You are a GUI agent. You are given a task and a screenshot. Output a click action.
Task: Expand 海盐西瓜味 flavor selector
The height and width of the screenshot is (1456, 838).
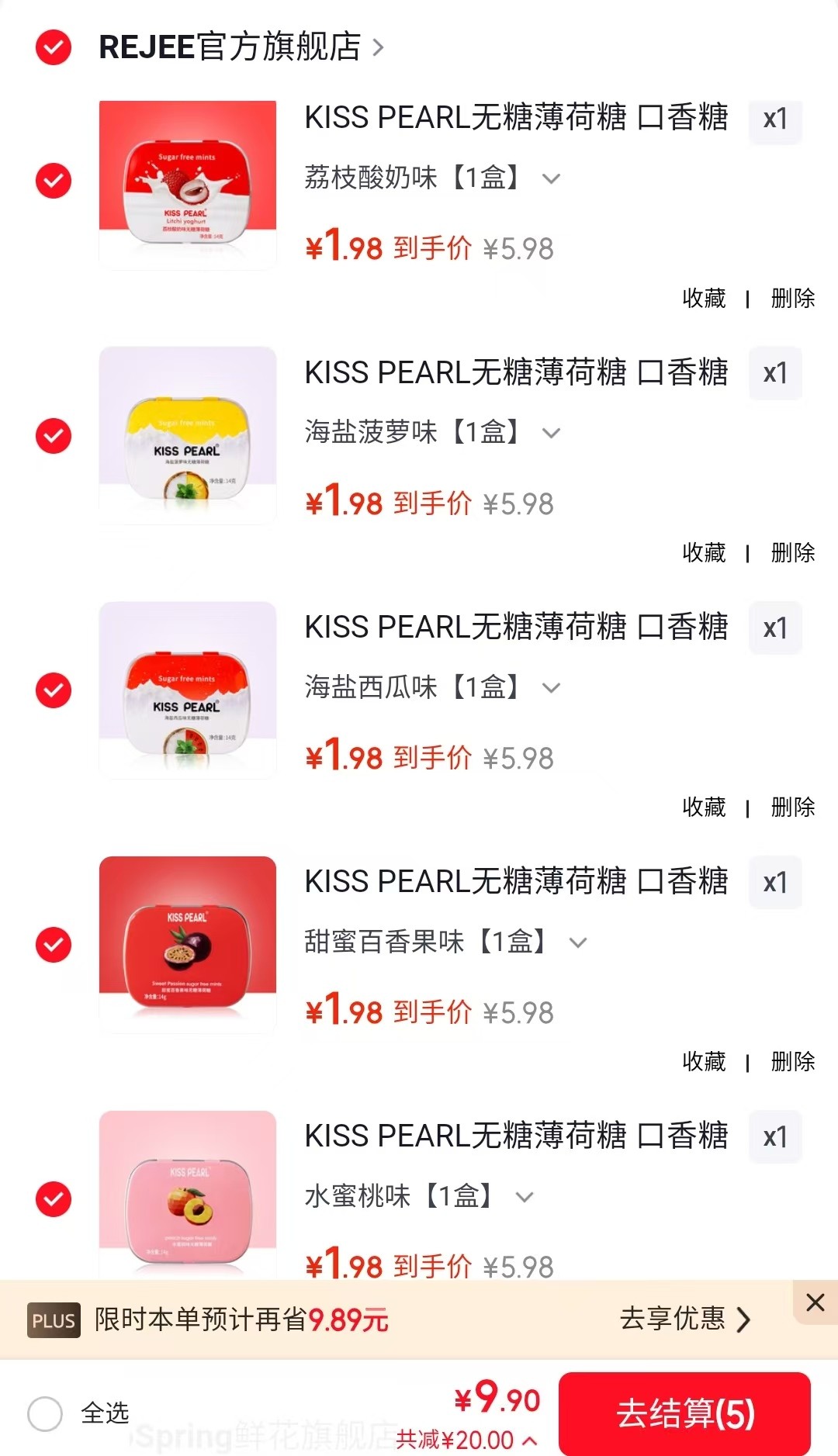[551, 687]
